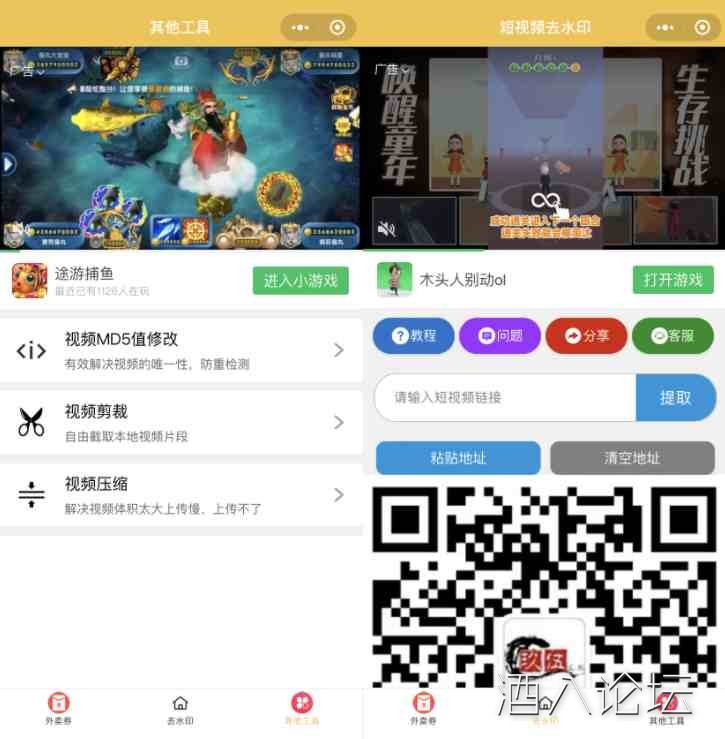This screenshot has height=739, width=725.
Task: Tap the 打开游戏 button
Action: pos(673,280)
